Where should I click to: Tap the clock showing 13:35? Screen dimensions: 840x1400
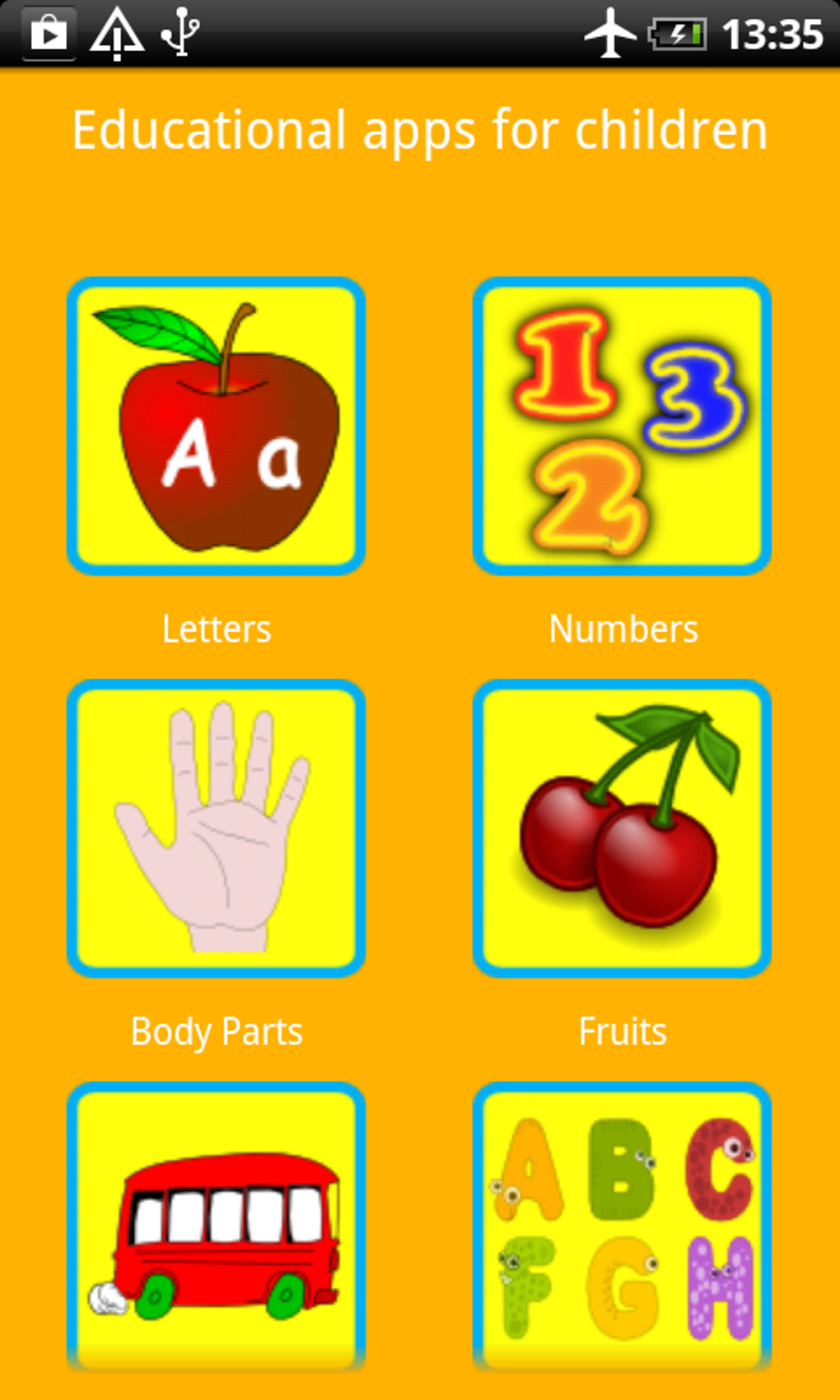coord(772,33)
